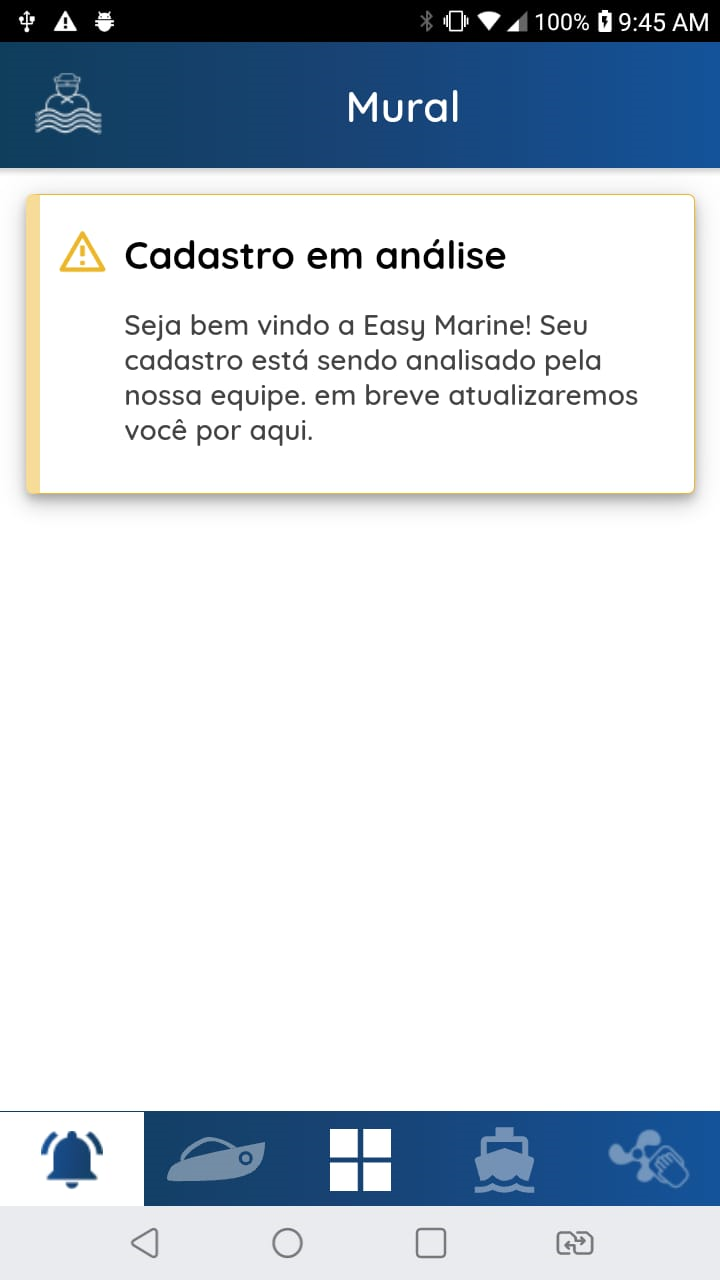Switch to the notifications bell tab
Image resolution: width=720 pixels, height=1280 pixels.
click(72, 1159)
